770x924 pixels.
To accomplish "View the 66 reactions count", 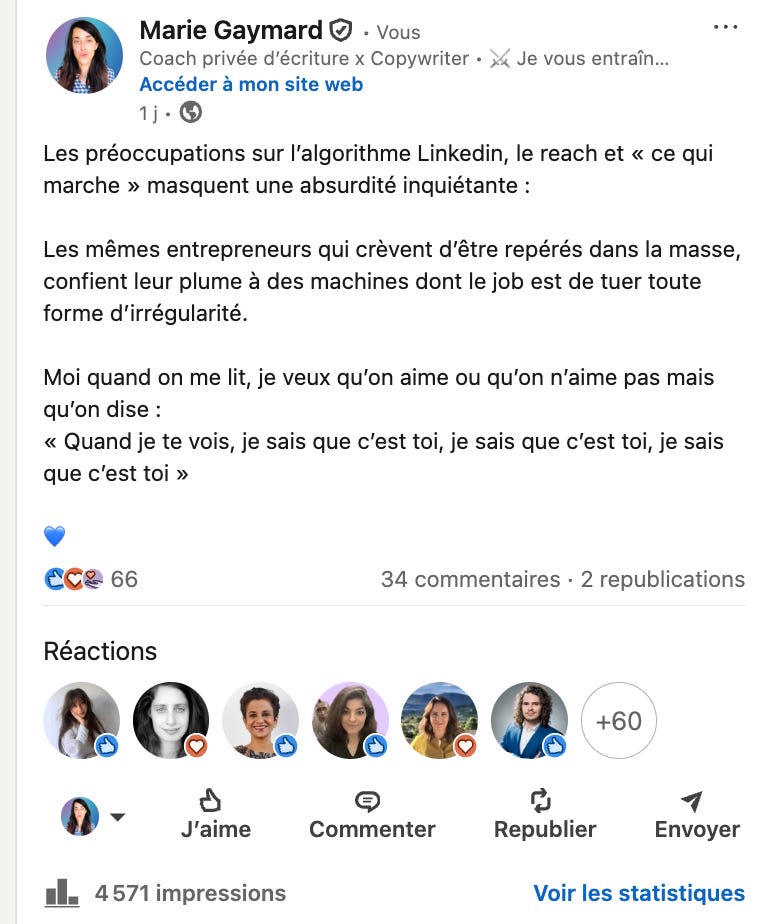I will tap(123, 579).
